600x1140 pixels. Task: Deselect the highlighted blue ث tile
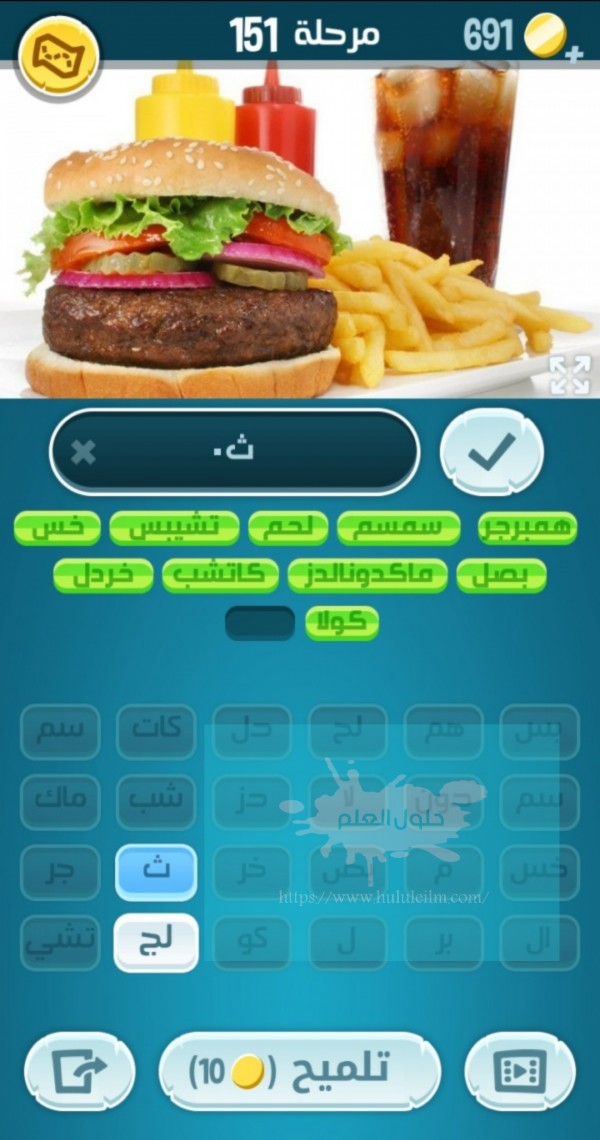(x=156, y=872)
